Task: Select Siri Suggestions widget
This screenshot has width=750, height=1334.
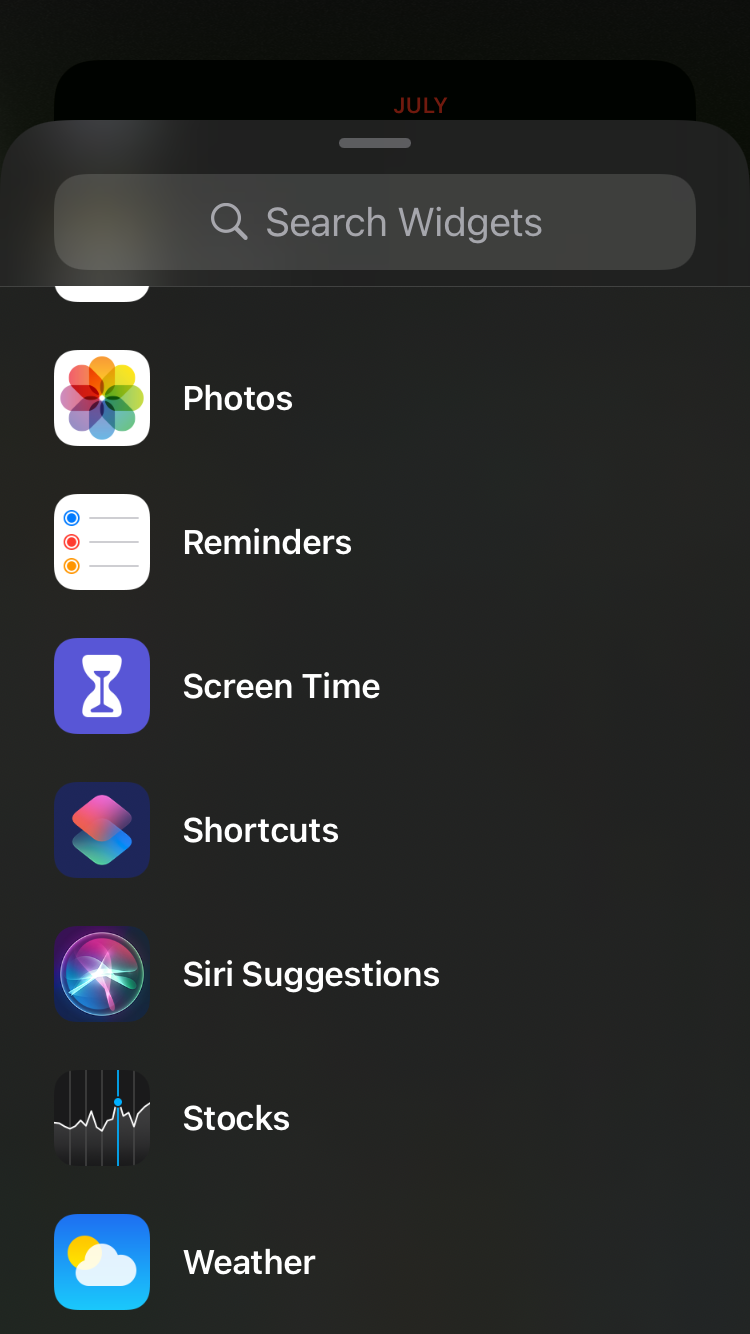Action: (x=310, y=974)
